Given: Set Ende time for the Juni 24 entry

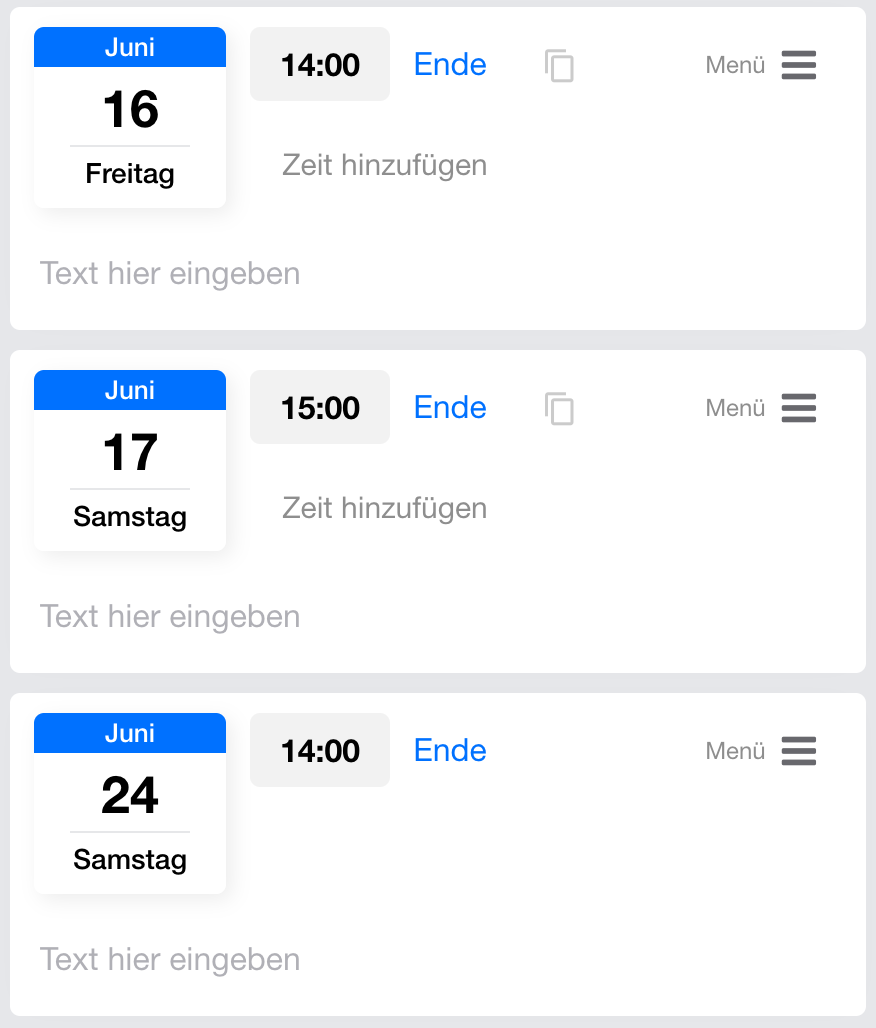Looking at the screenshot, I should coord(450,751).
